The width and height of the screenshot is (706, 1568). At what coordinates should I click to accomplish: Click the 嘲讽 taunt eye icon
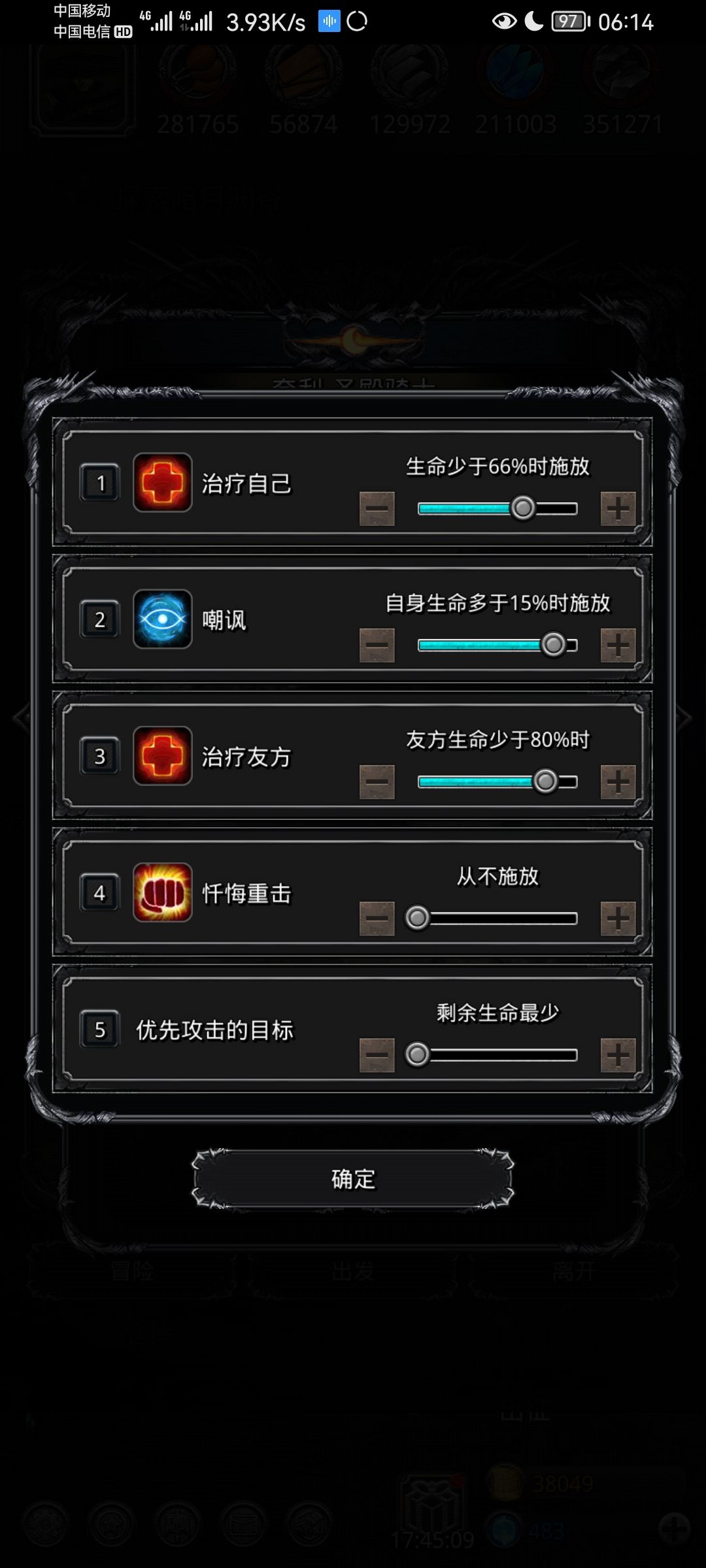pos(162,619)
